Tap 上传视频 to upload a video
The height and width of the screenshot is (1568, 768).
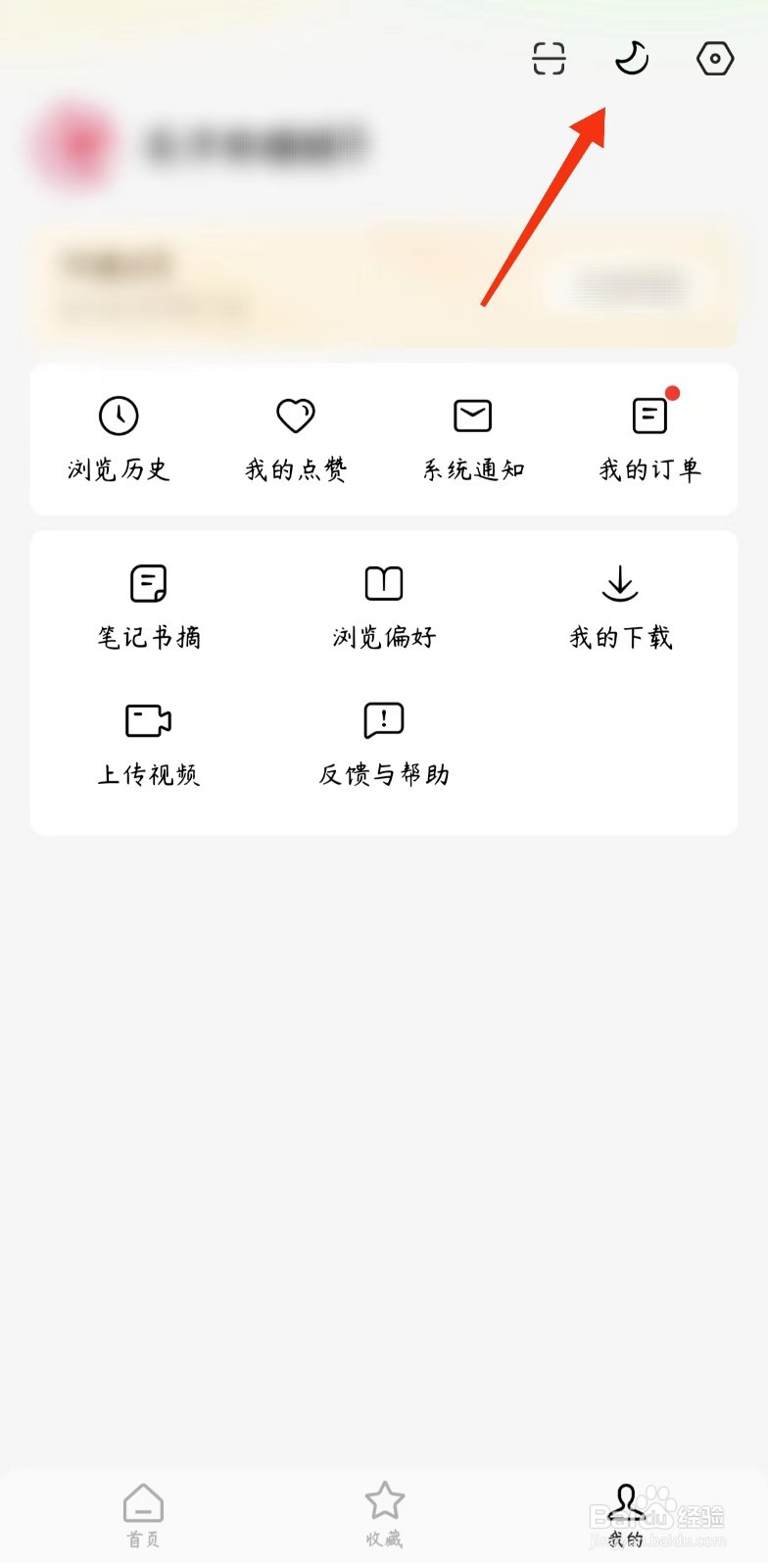click(149, 744)
